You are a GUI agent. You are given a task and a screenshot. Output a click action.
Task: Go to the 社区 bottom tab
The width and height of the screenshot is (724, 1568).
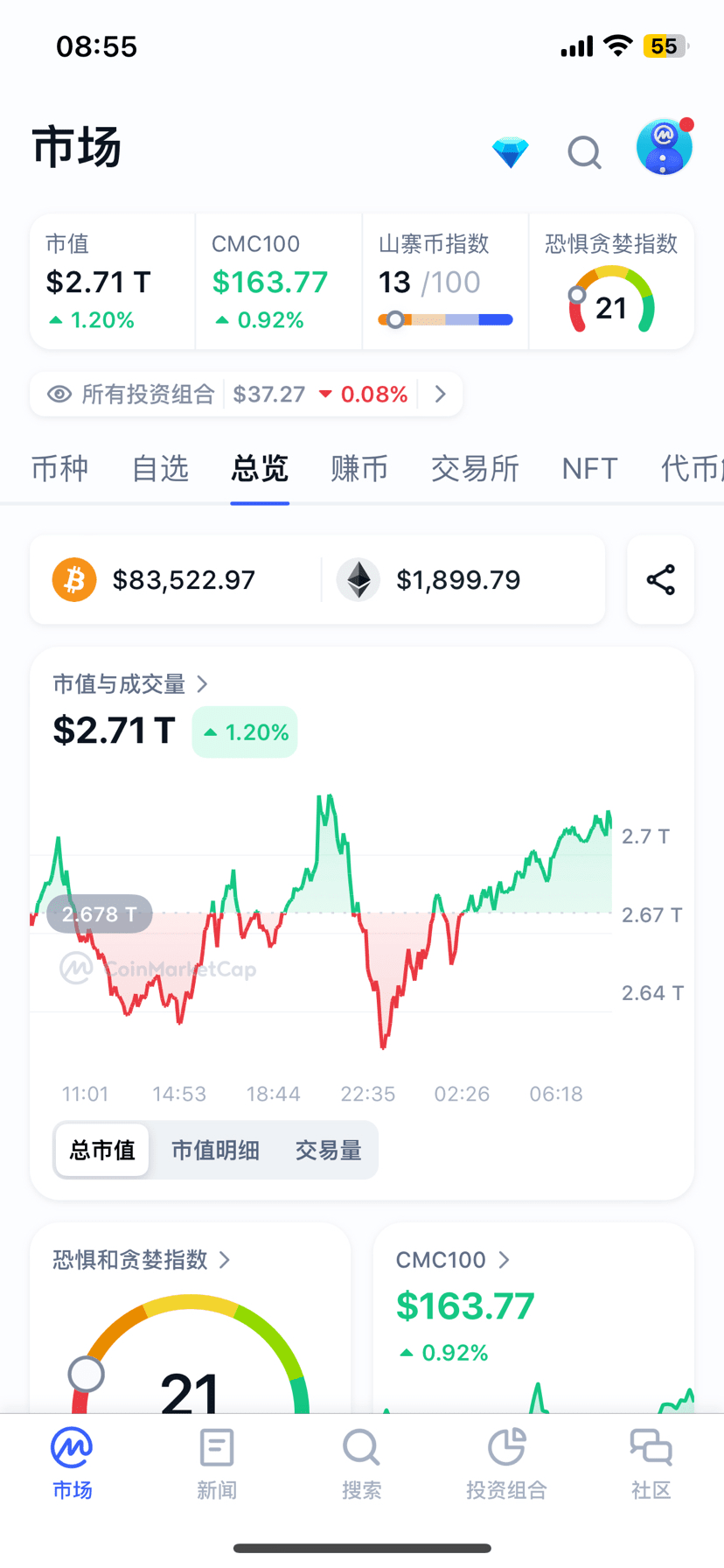coord(651,1464)
